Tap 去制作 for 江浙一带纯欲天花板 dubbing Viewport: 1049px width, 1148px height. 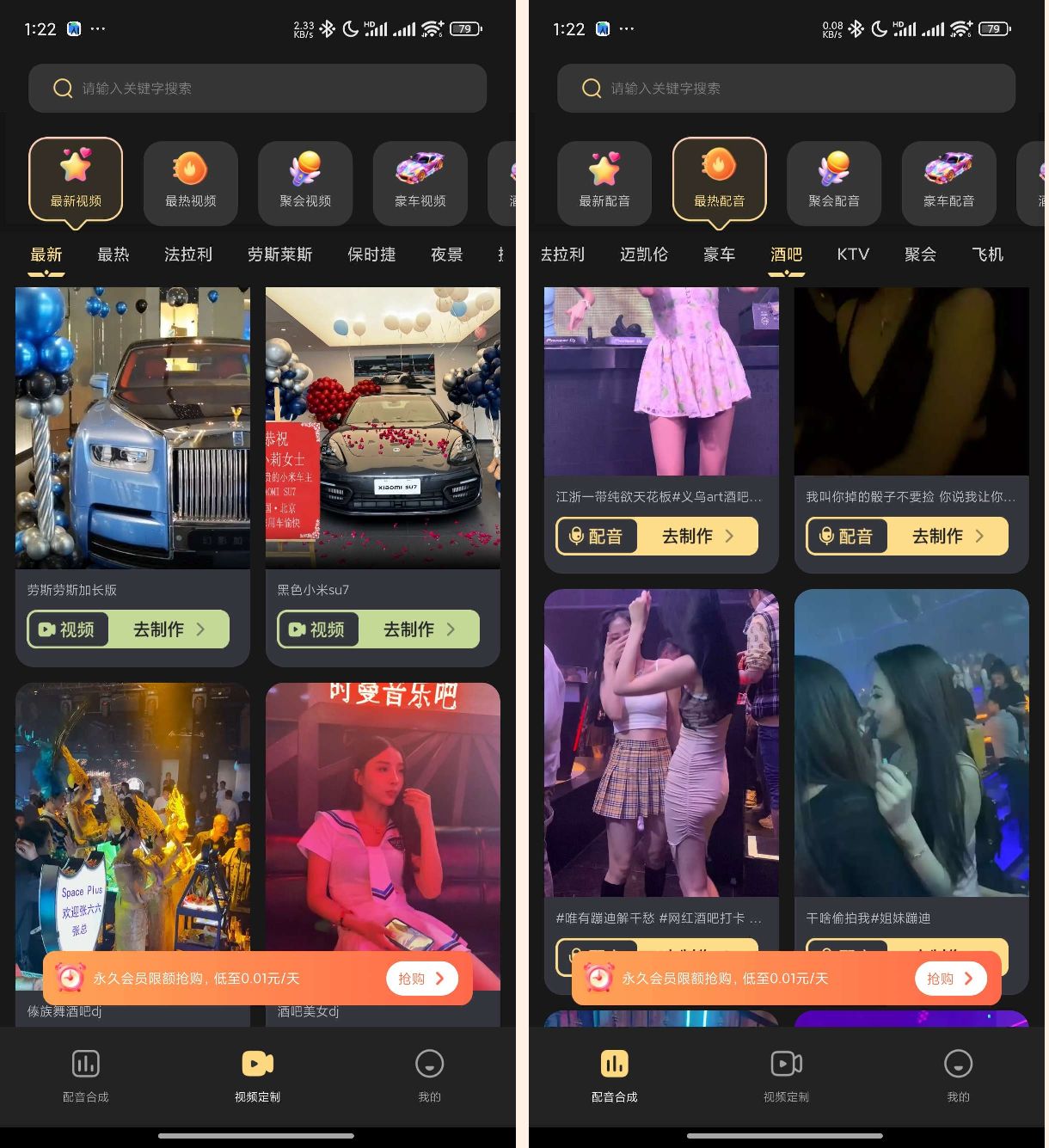(x=697, y=537)
